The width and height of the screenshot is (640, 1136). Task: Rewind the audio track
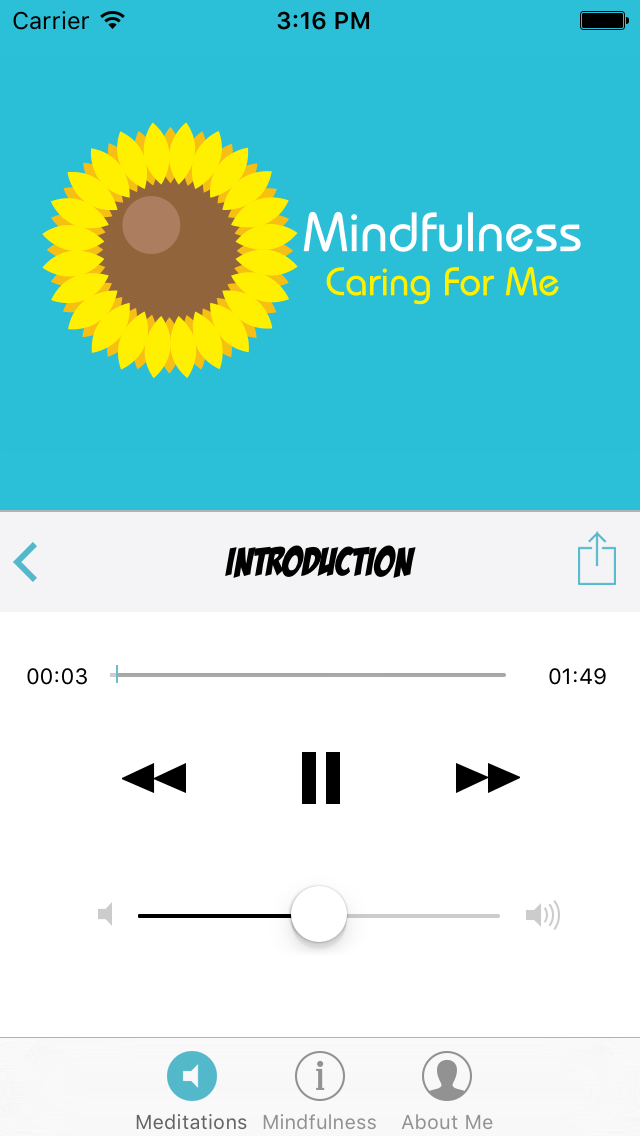[154, 778]
